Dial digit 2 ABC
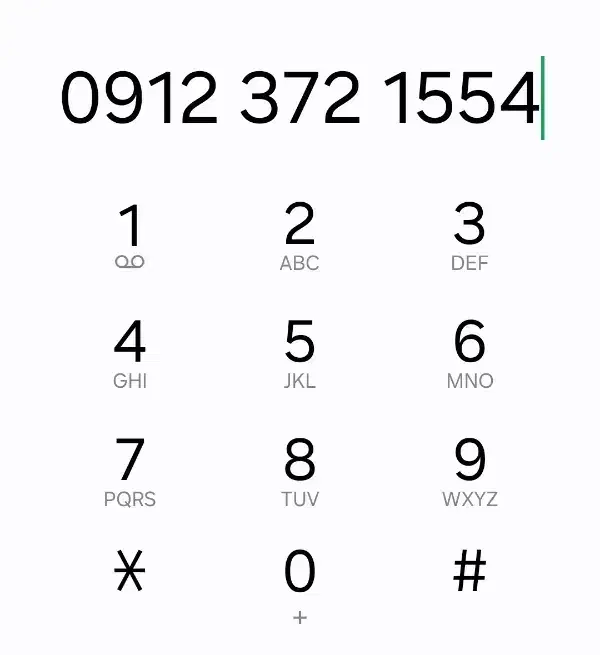Viewport: 600px width, 655px height. tap(299, 236)
